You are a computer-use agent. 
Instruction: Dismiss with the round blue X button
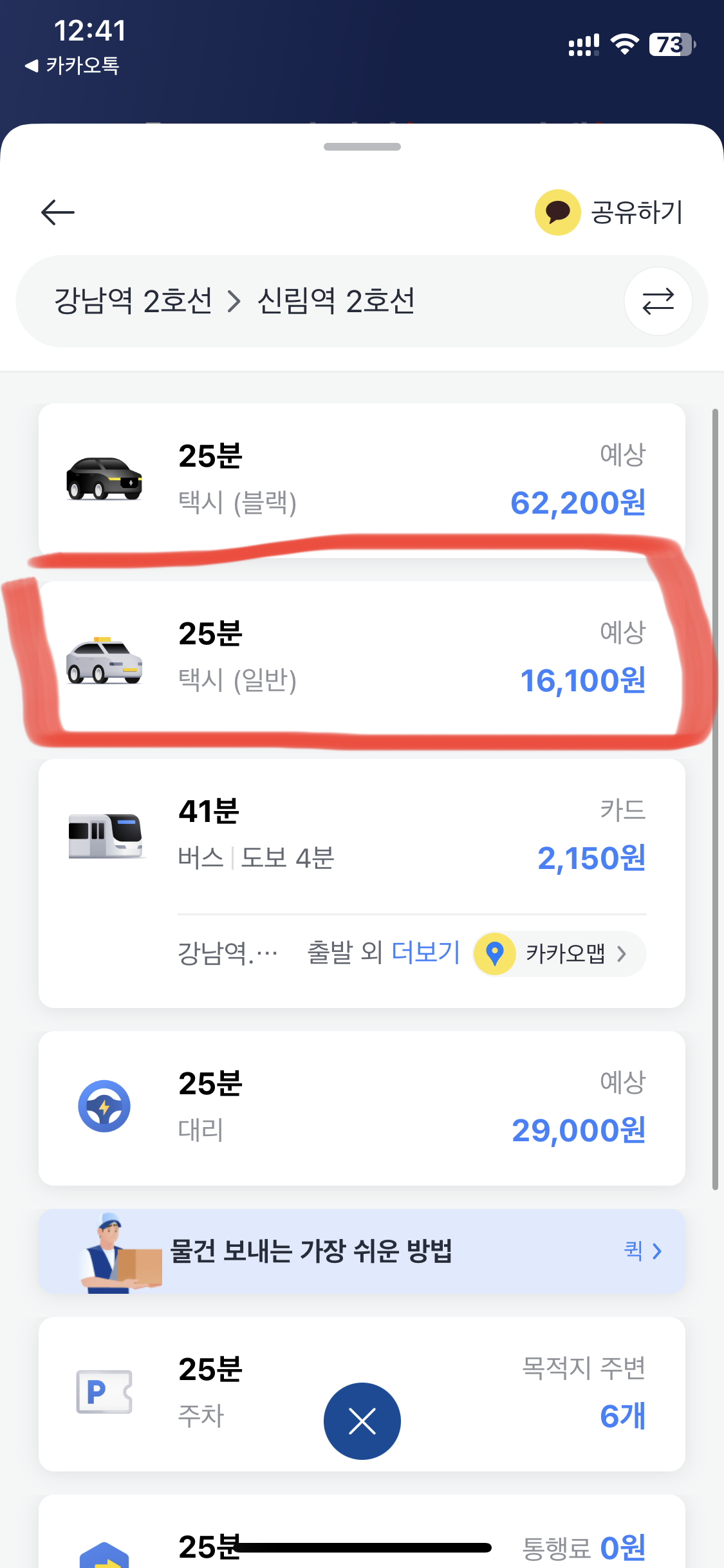coord(362,1421)
